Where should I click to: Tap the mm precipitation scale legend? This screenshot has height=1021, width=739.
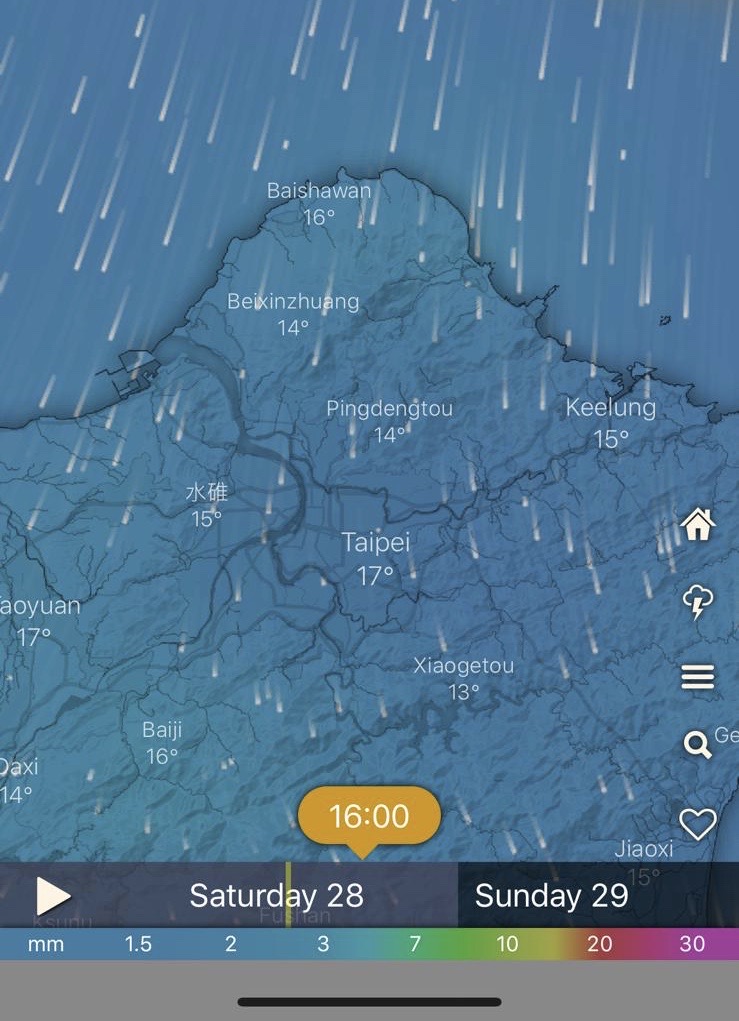tap(369, 944)
